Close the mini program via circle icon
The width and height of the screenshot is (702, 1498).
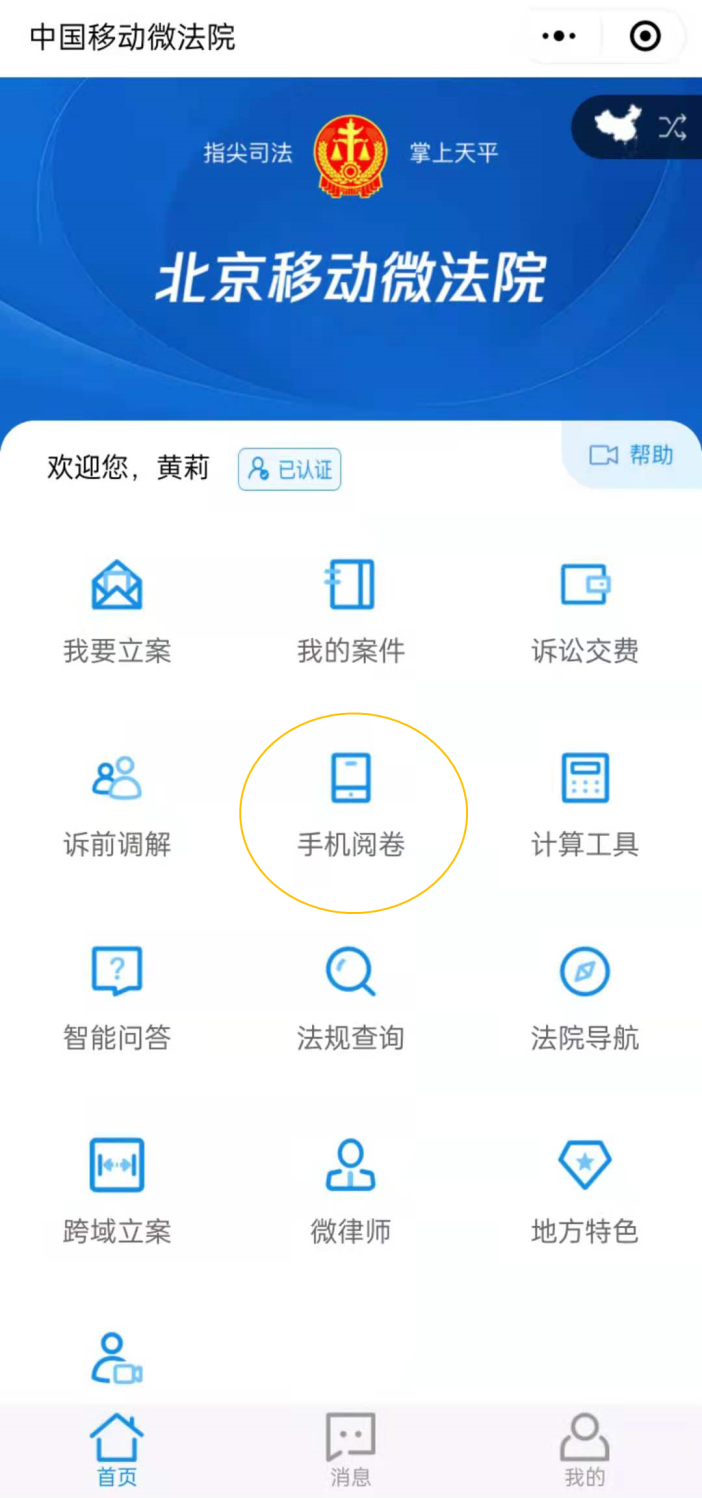point(645,37)
